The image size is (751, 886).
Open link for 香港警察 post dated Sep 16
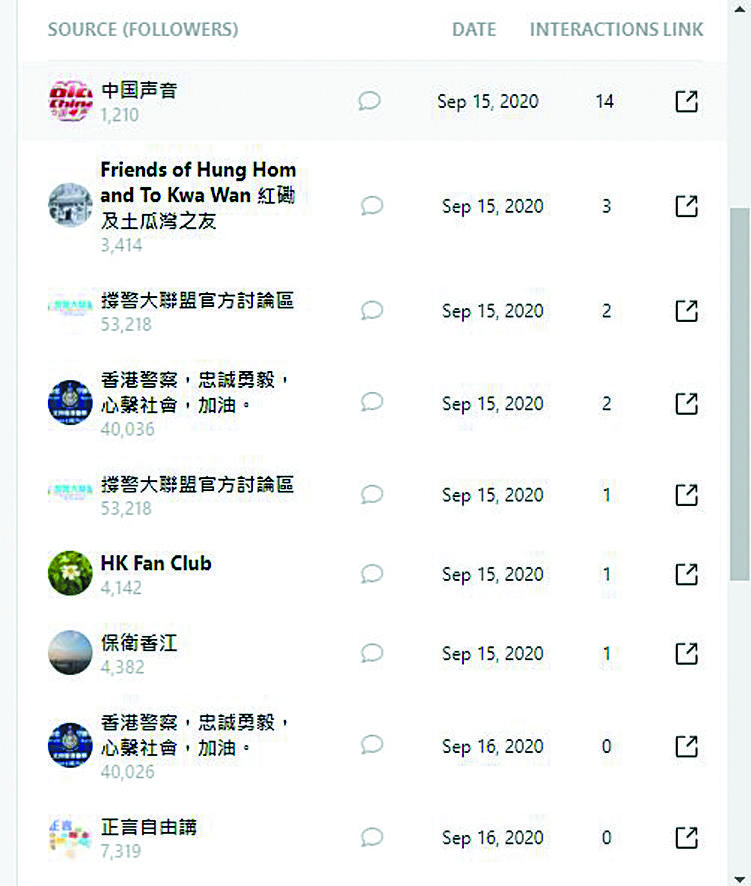(686, 746)
